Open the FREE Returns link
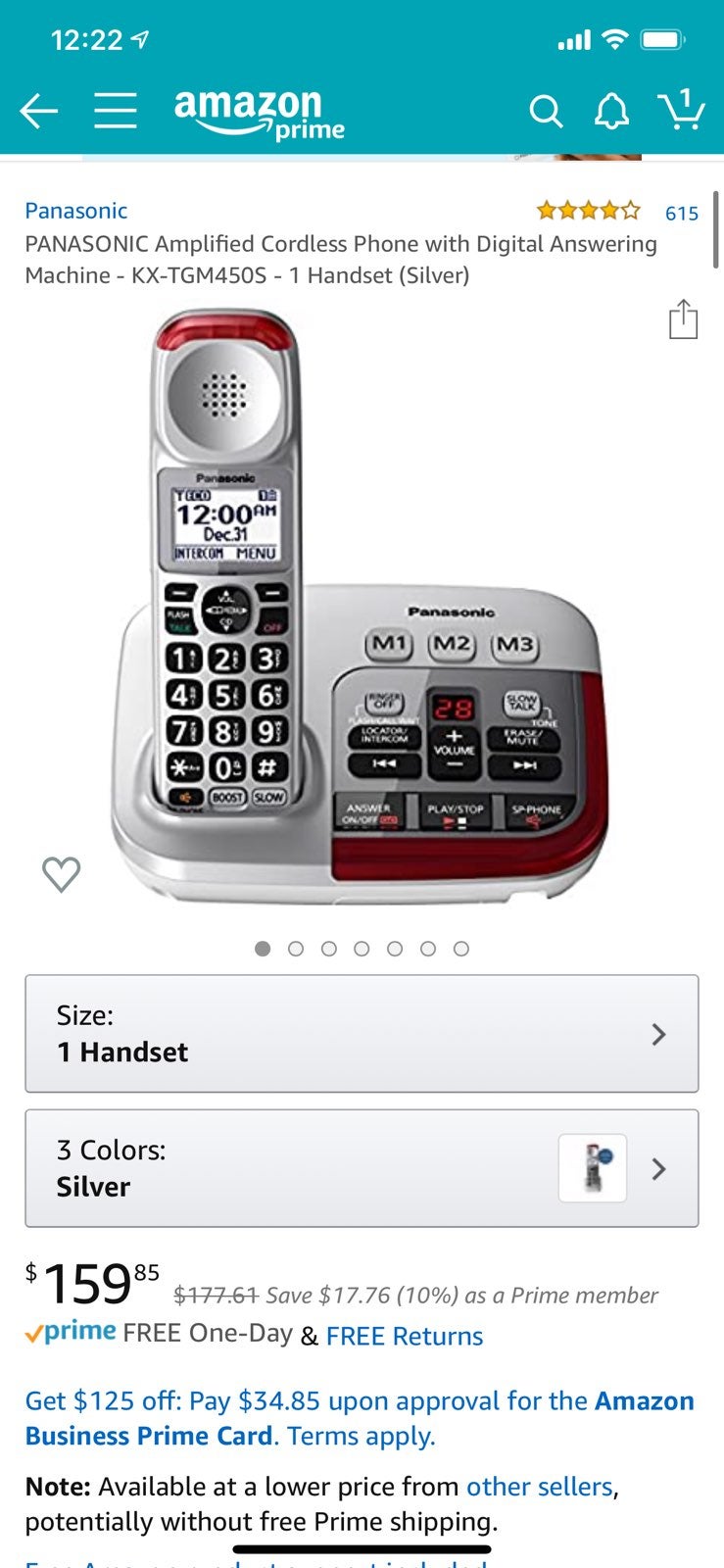Viewport: 724px width, 1568px height. click(x=405, y=1336)
